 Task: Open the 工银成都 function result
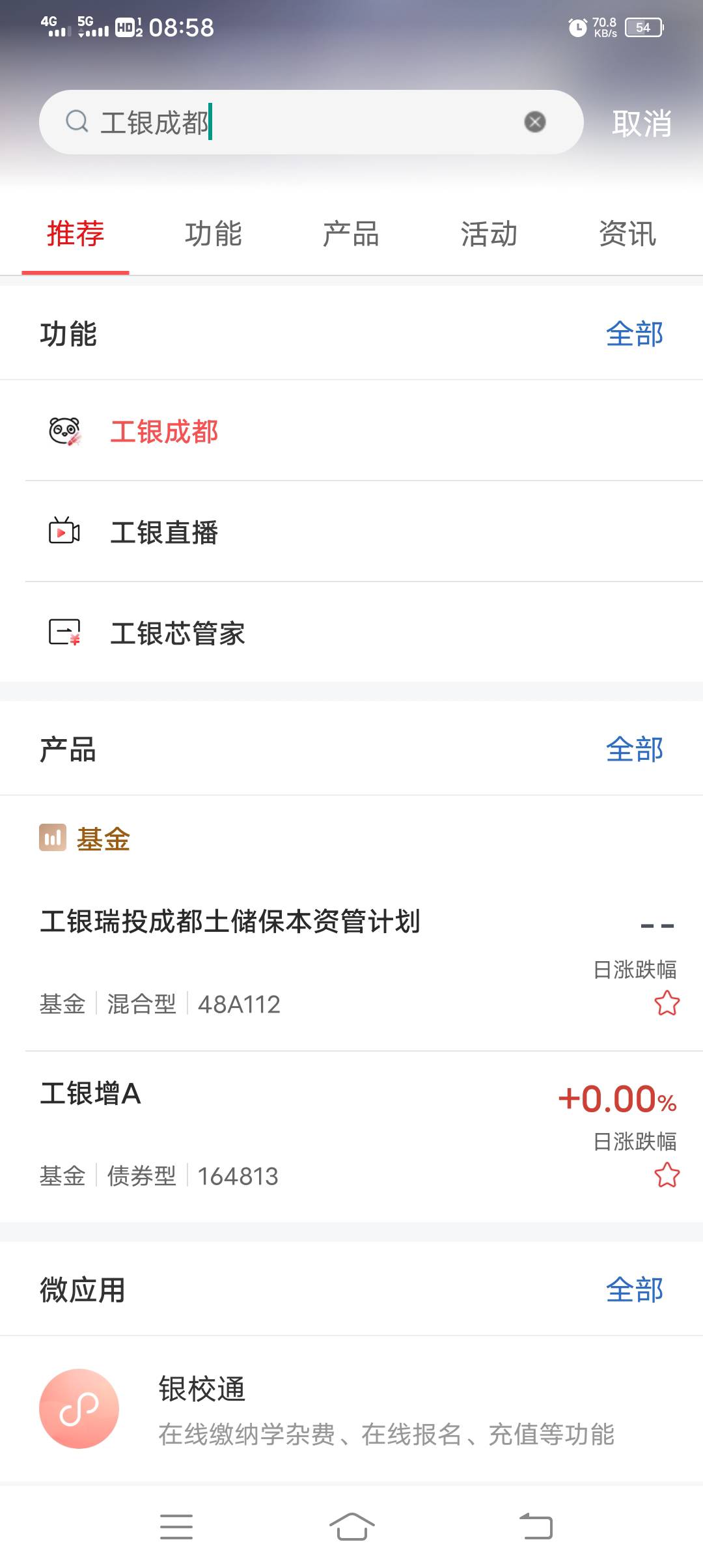pos(164,432)
